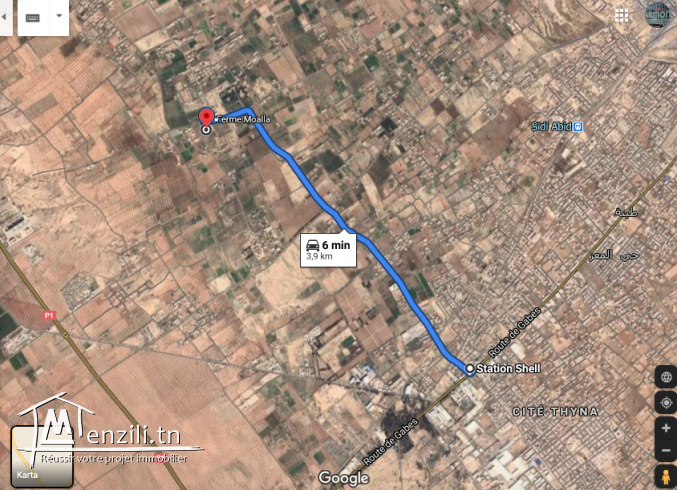The image size is (677, 490).
Task: Select the Station Shell start marker
Action: pyautogui.click(x=470, y=369)
